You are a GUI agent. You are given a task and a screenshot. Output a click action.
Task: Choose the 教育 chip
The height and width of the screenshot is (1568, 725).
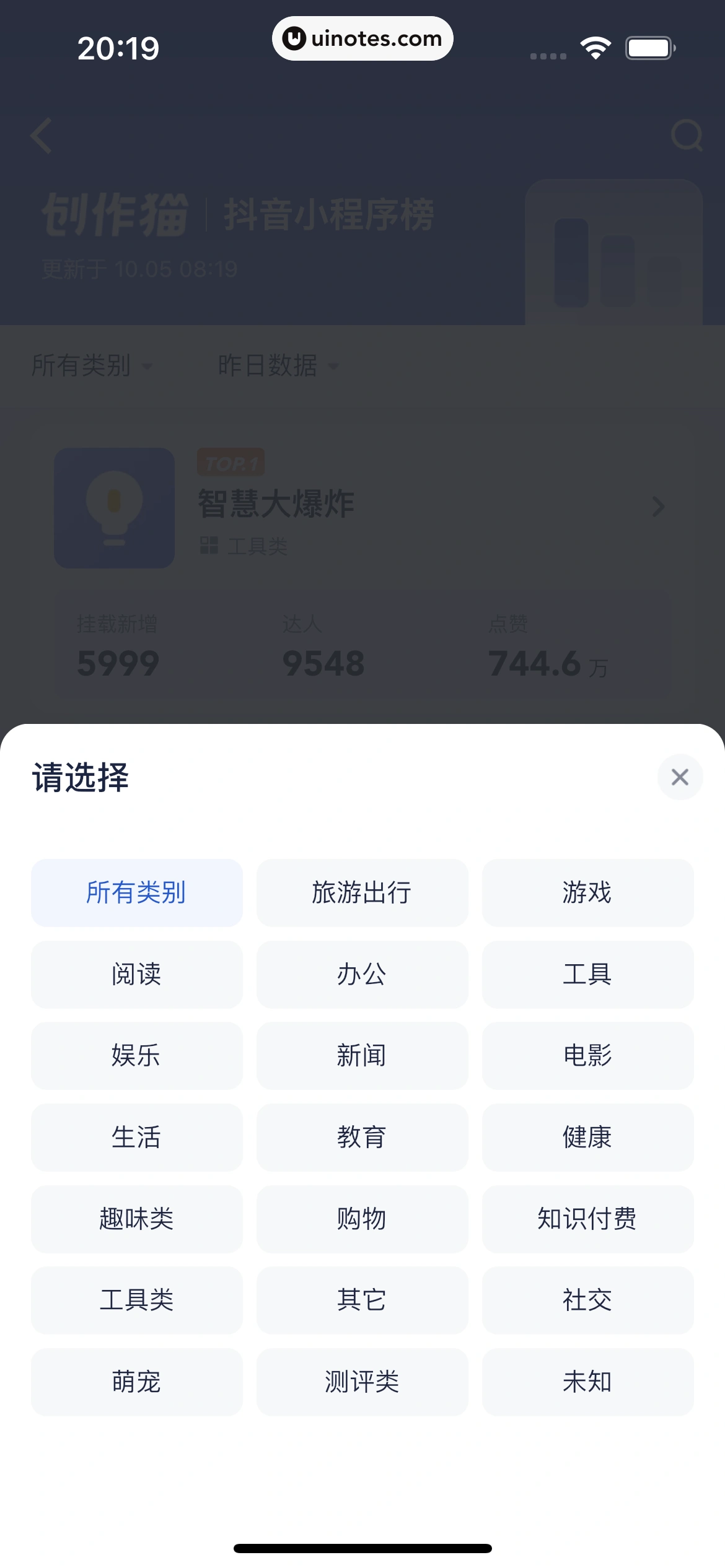[x=362, y=1137]
